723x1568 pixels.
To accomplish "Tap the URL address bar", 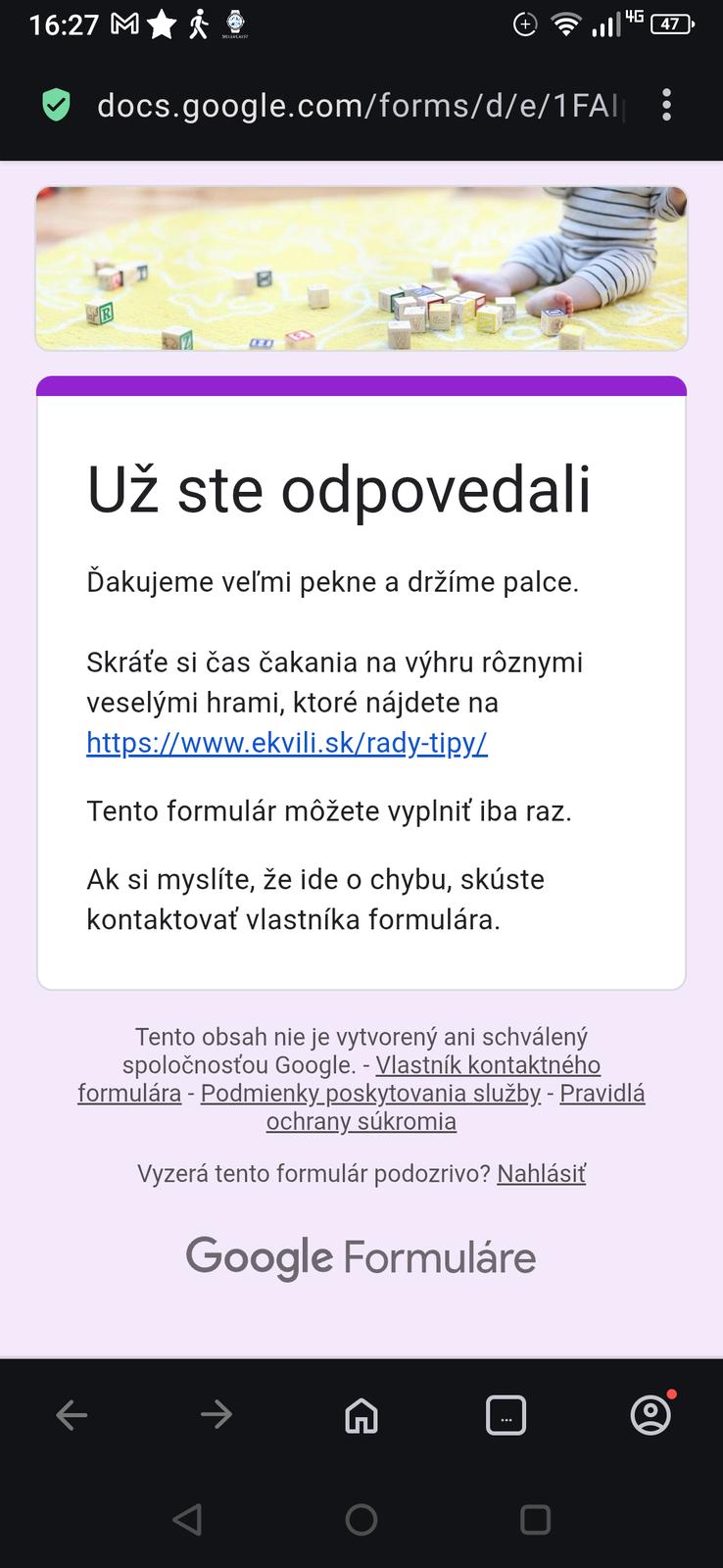I will [358, 105].
